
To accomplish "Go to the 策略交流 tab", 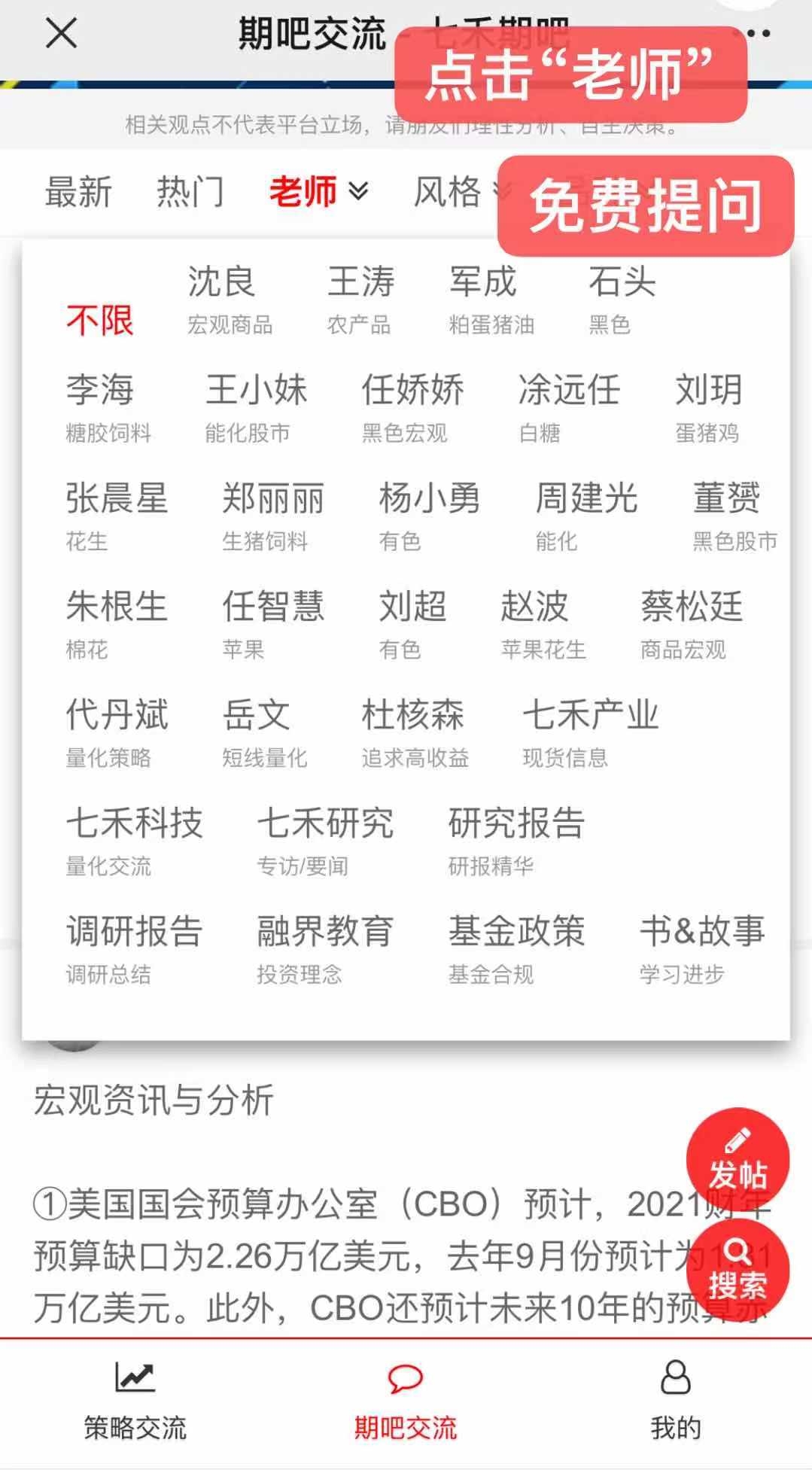I will point(135,1401).
